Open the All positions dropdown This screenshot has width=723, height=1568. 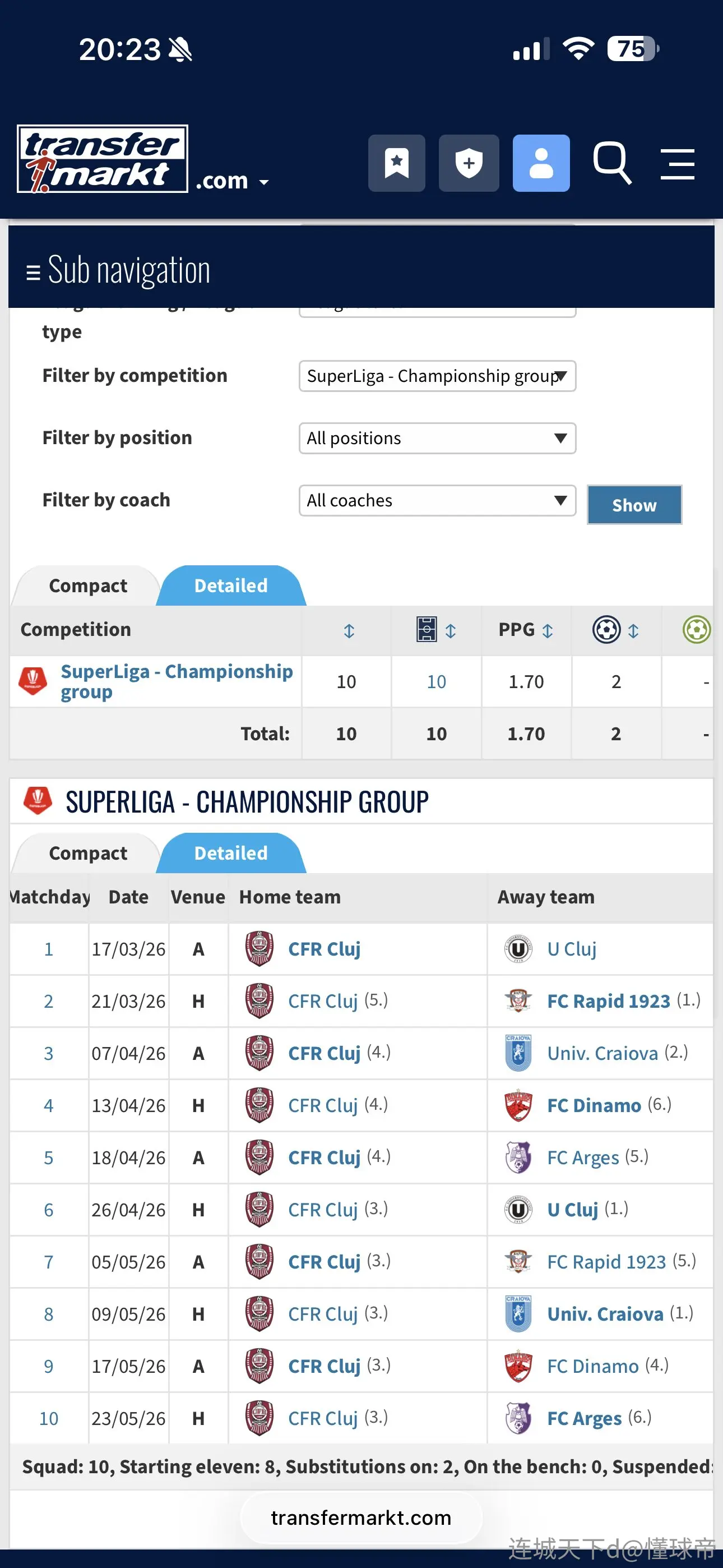[x=437, y=438]
